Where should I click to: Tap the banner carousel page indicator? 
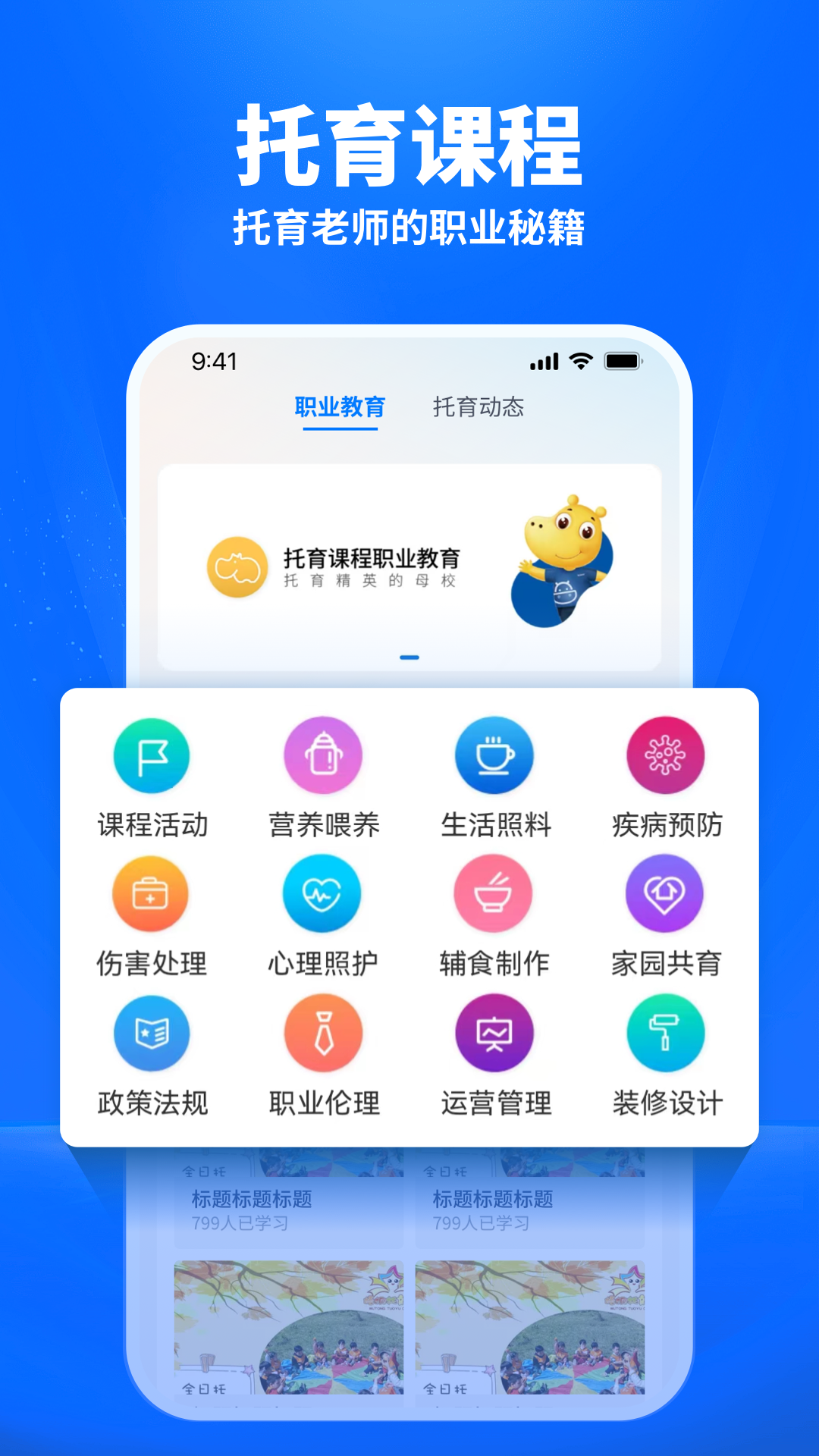coord(409,655)
